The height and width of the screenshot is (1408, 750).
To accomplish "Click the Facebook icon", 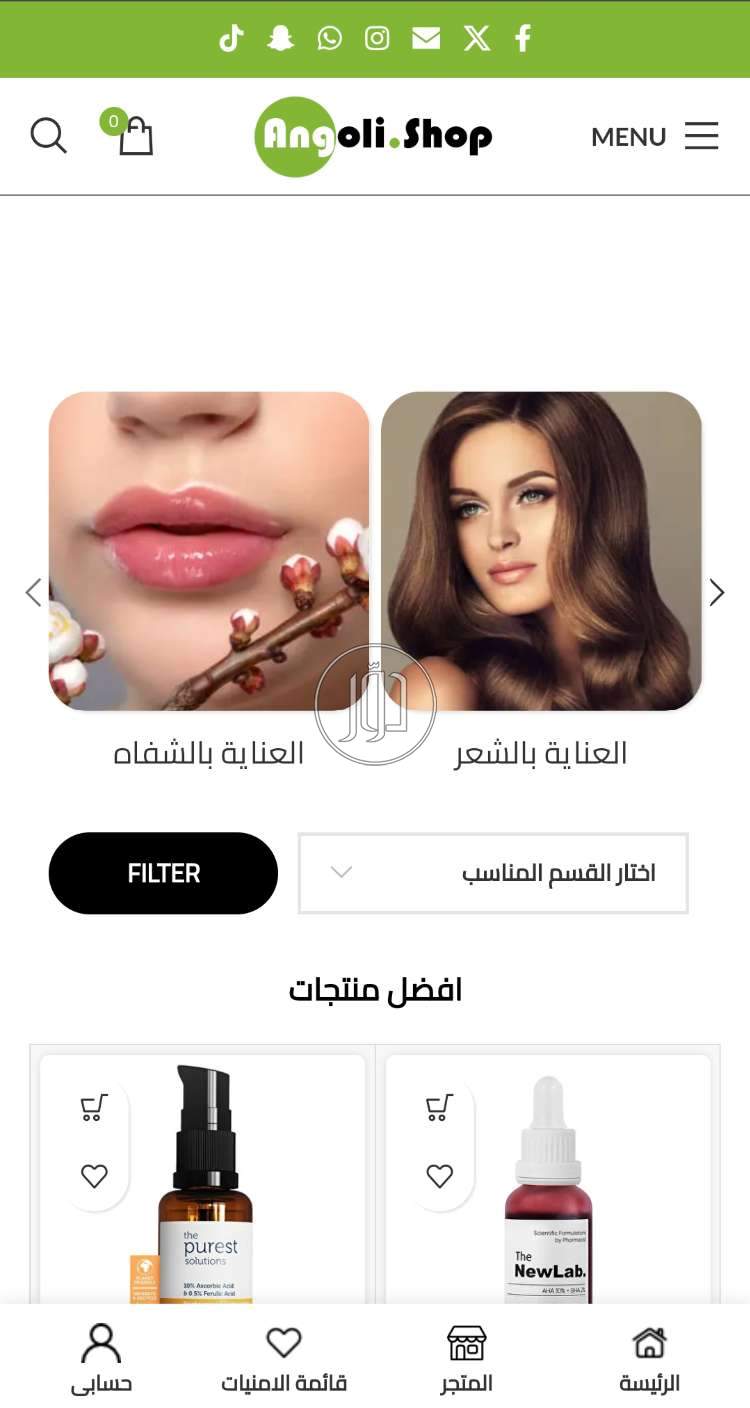I will [x=522, y=39].
